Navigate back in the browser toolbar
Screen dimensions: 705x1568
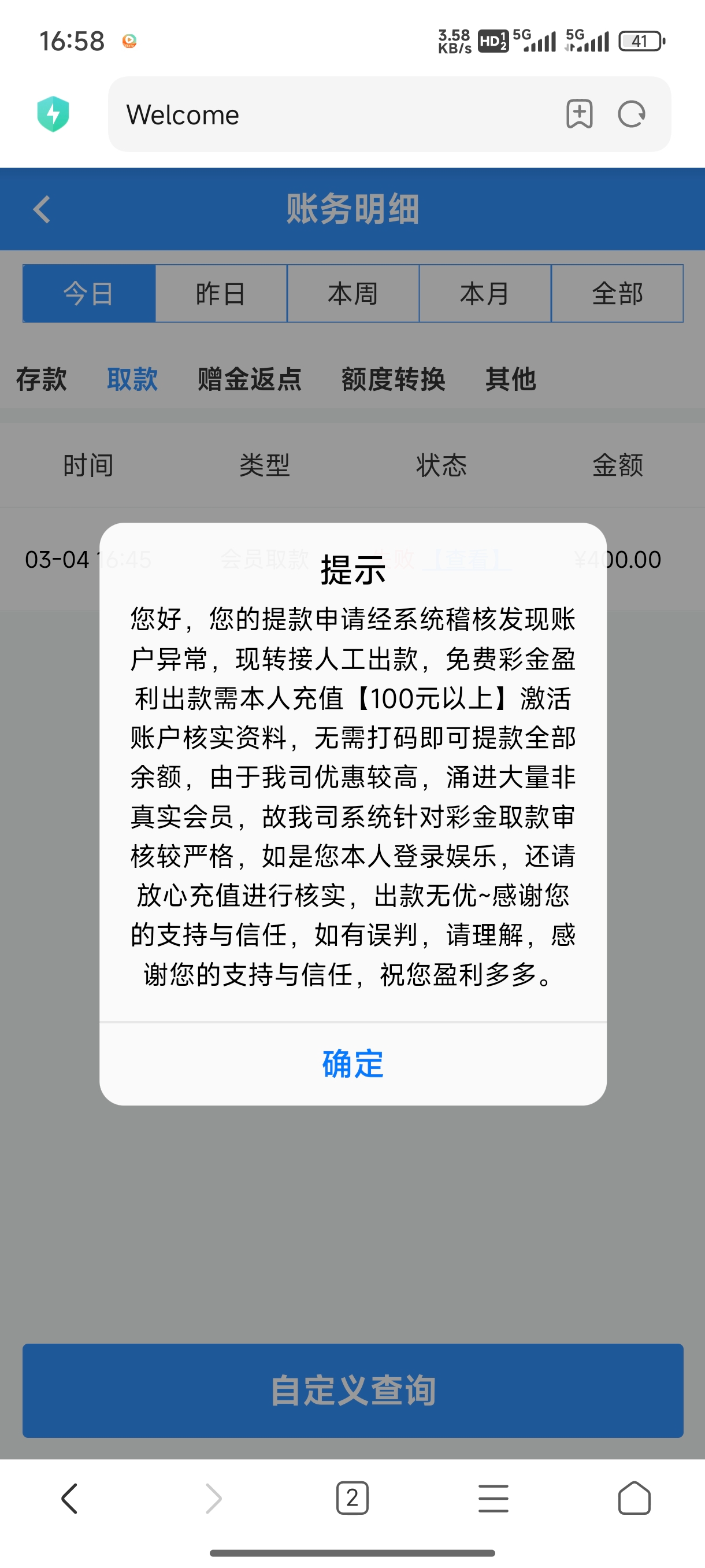(x=70, y=1498)
